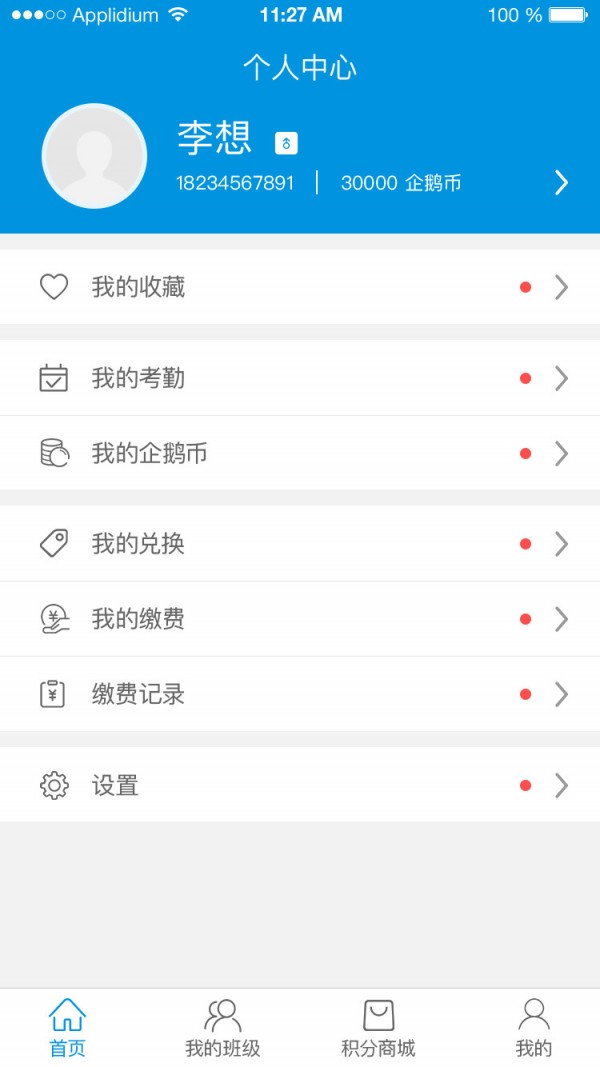The height and width of the screenshot is (1067, 600).
Task: Open 我的考勤 attendance row
Action: pos(300,378)
